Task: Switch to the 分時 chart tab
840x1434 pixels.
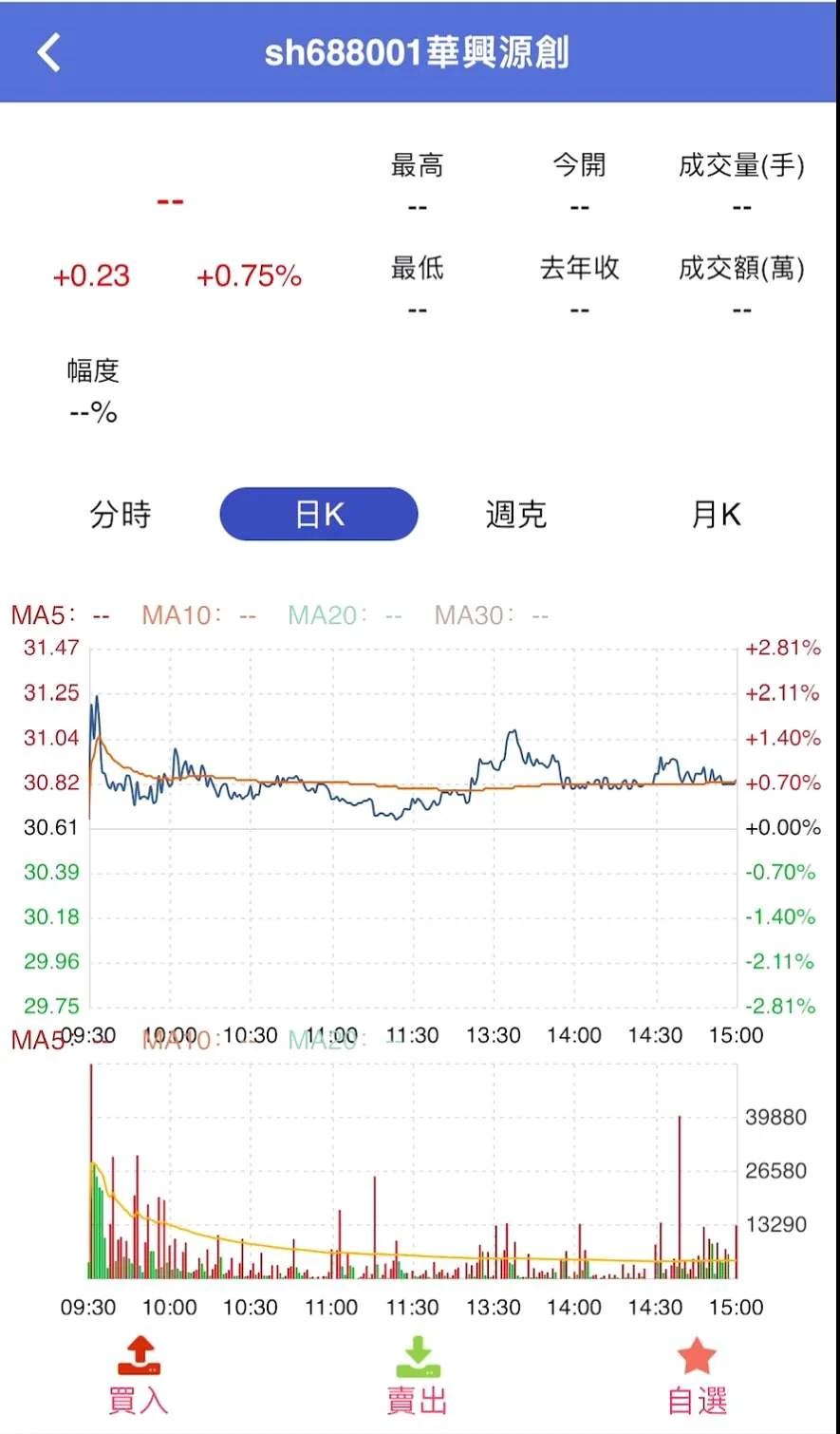Action: (121, 515)
